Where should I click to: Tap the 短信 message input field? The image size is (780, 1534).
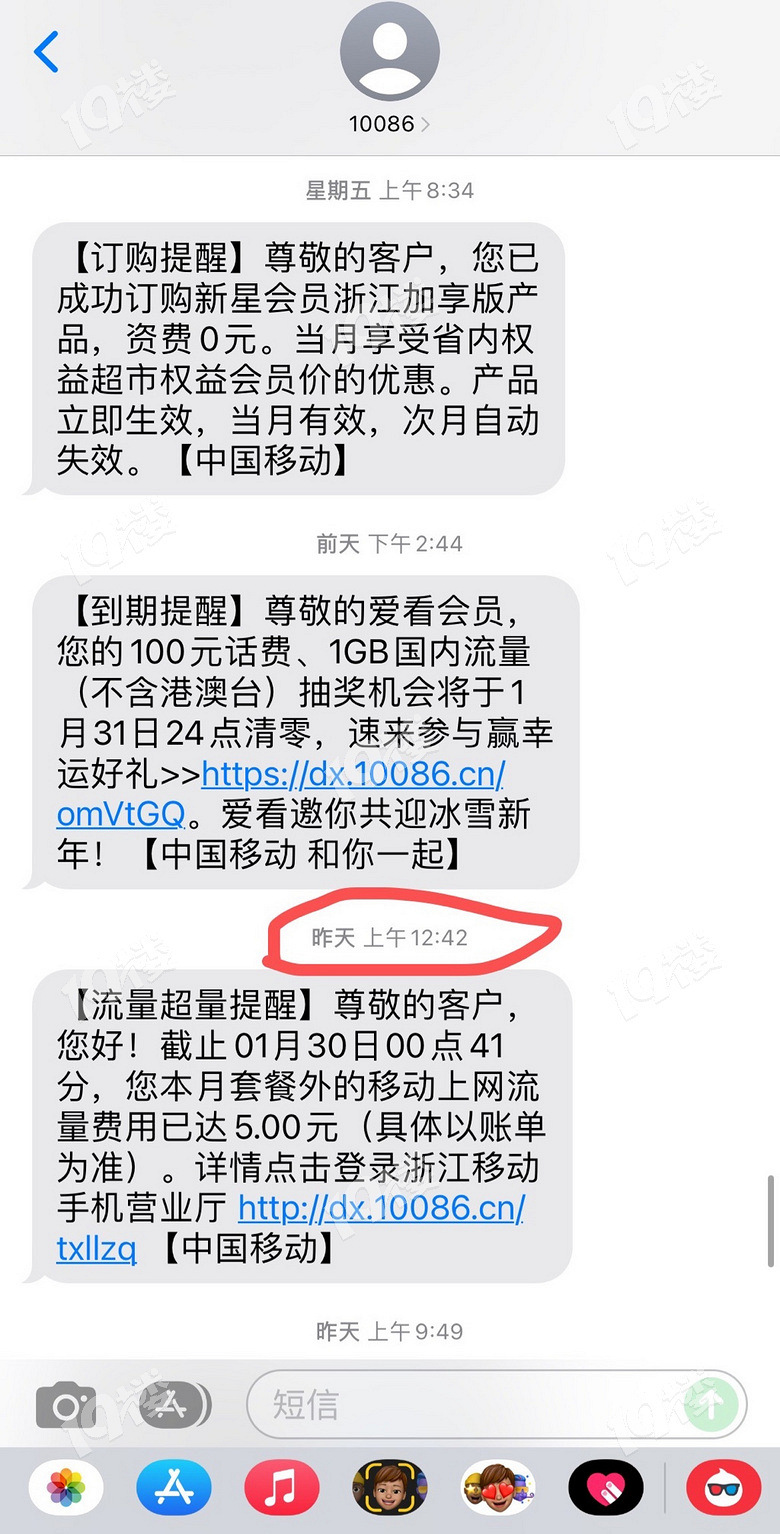(x=470, y=1405)
